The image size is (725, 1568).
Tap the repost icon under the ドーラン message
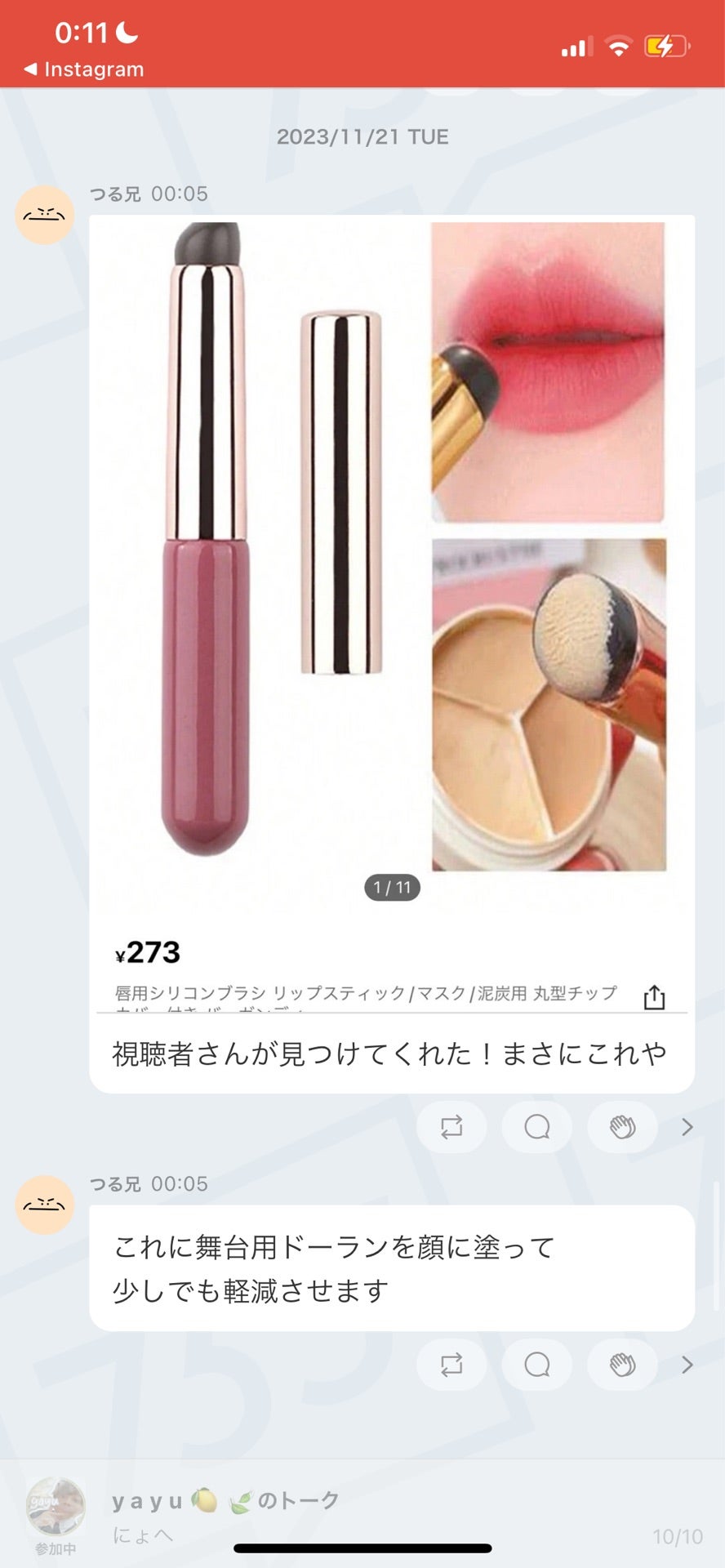[451, 1364]
